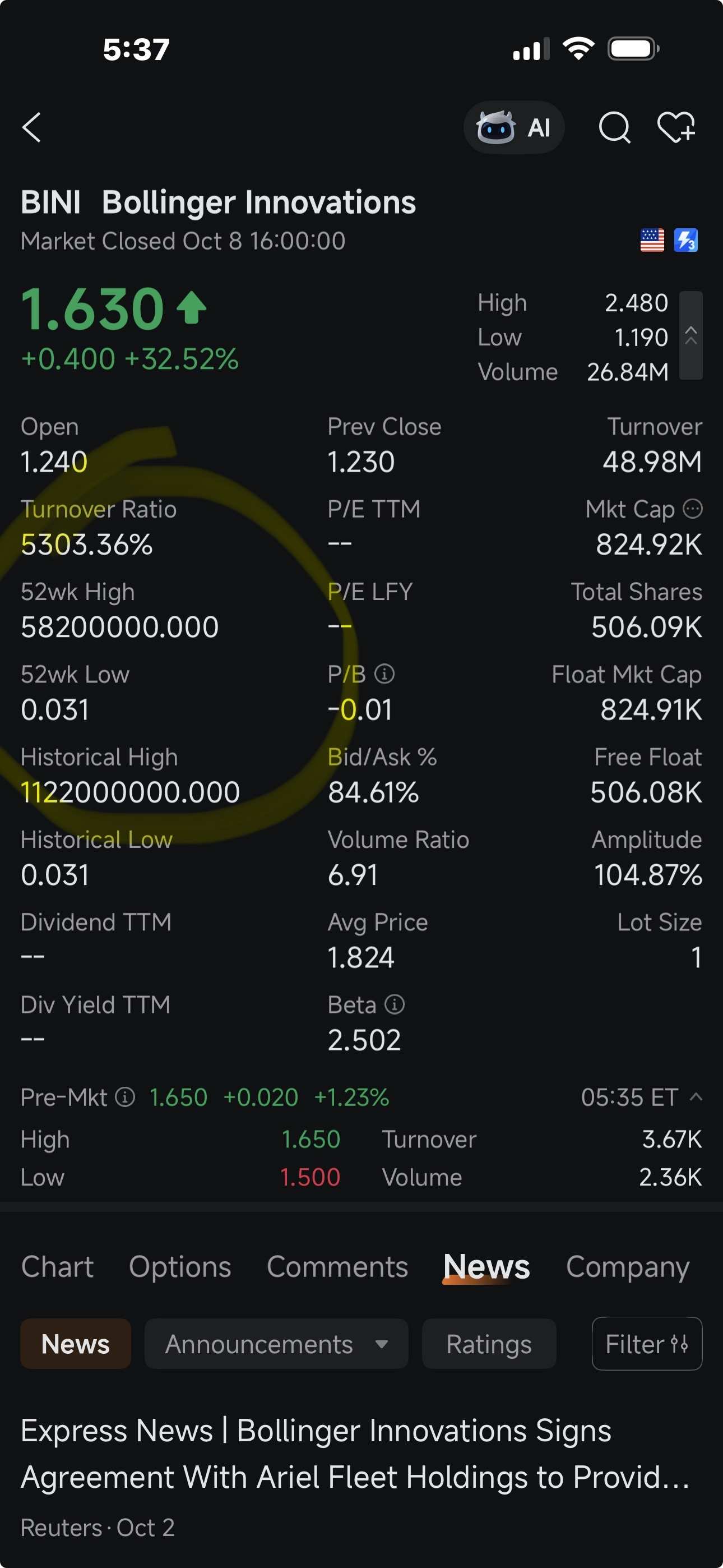Show Mkt Cap more info icon
723x1568 pixels.
(x=693, y=508)
